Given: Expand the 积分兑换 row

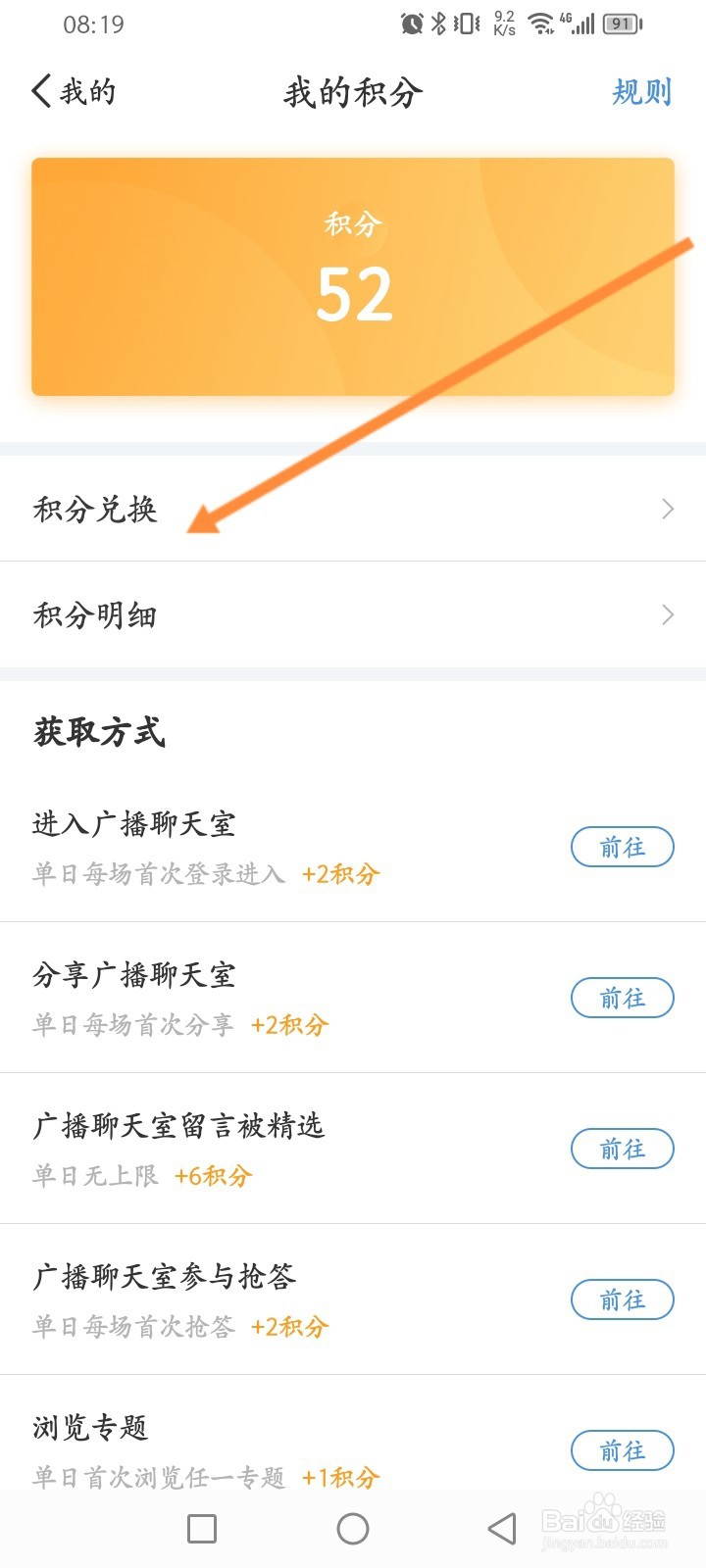Looking at the screenshot, I should 353,509.
